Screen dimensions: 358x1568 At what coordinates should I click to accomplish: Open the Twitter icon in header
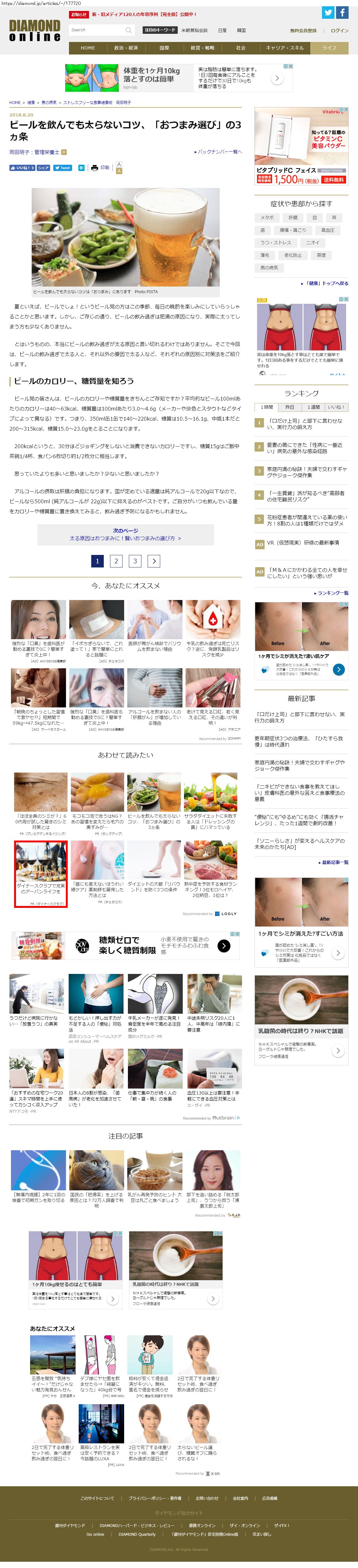pyautogui.click(x=328, y=13)
